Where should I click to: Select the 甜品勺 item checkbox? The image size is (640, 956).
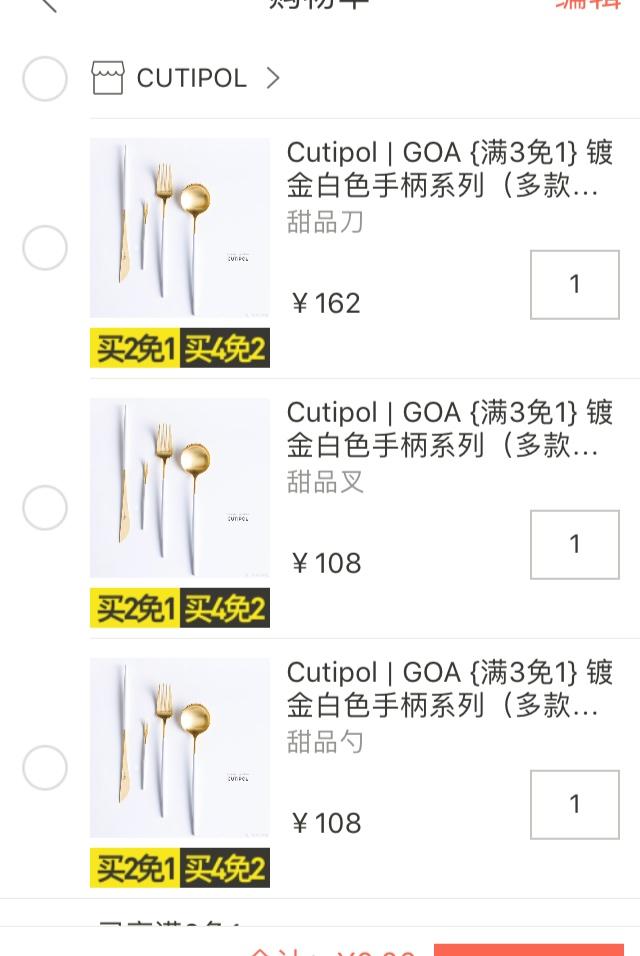[45, 768]
